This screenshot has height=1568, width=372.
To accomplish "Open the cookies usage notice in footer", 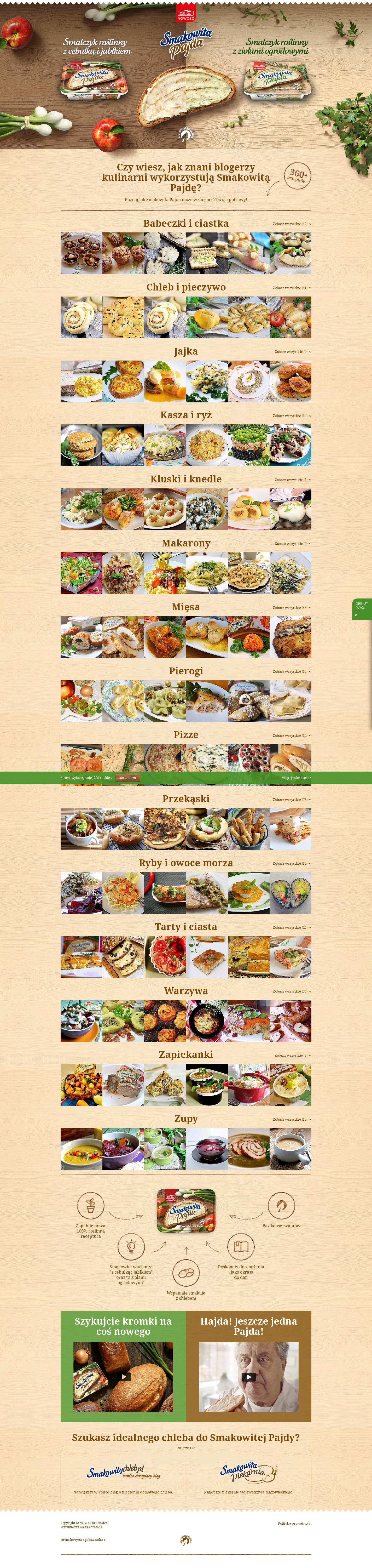I will click(x=83, y=1540).
